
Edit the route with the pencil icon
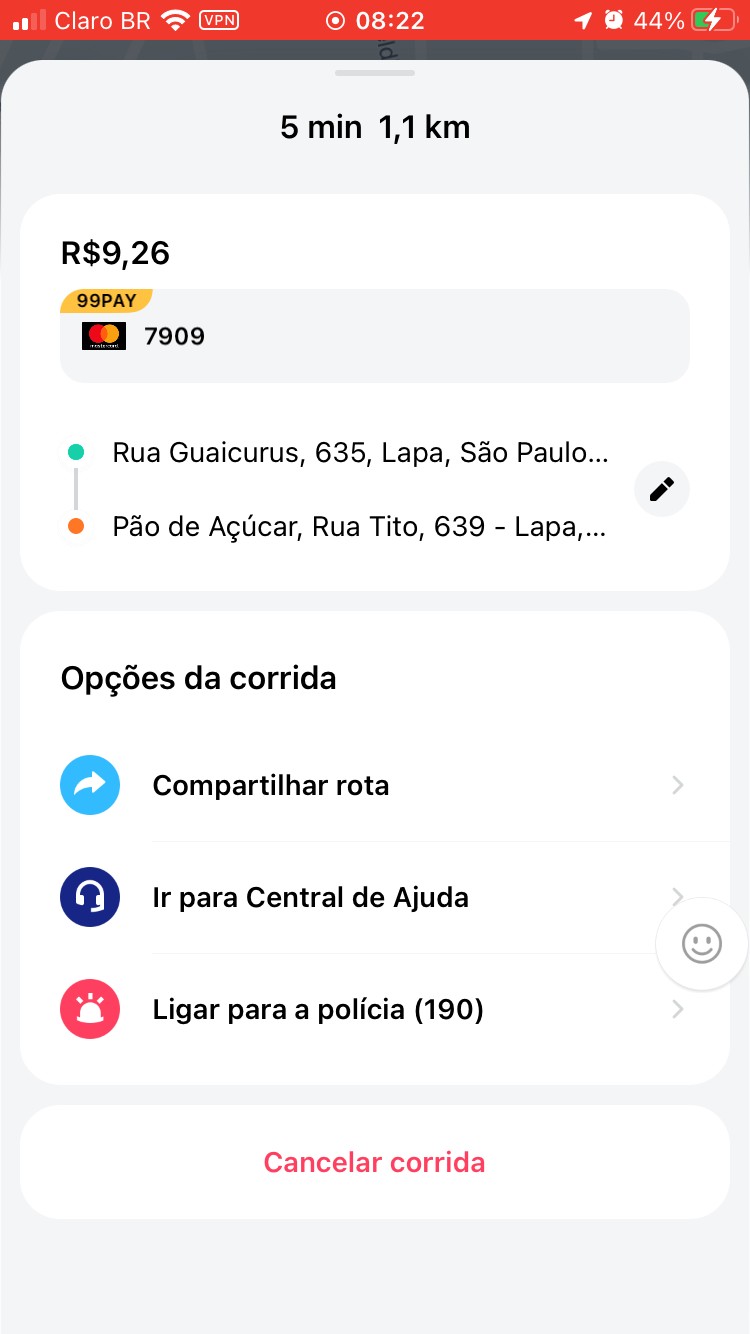pyautogui.click(x=661, y=489)
